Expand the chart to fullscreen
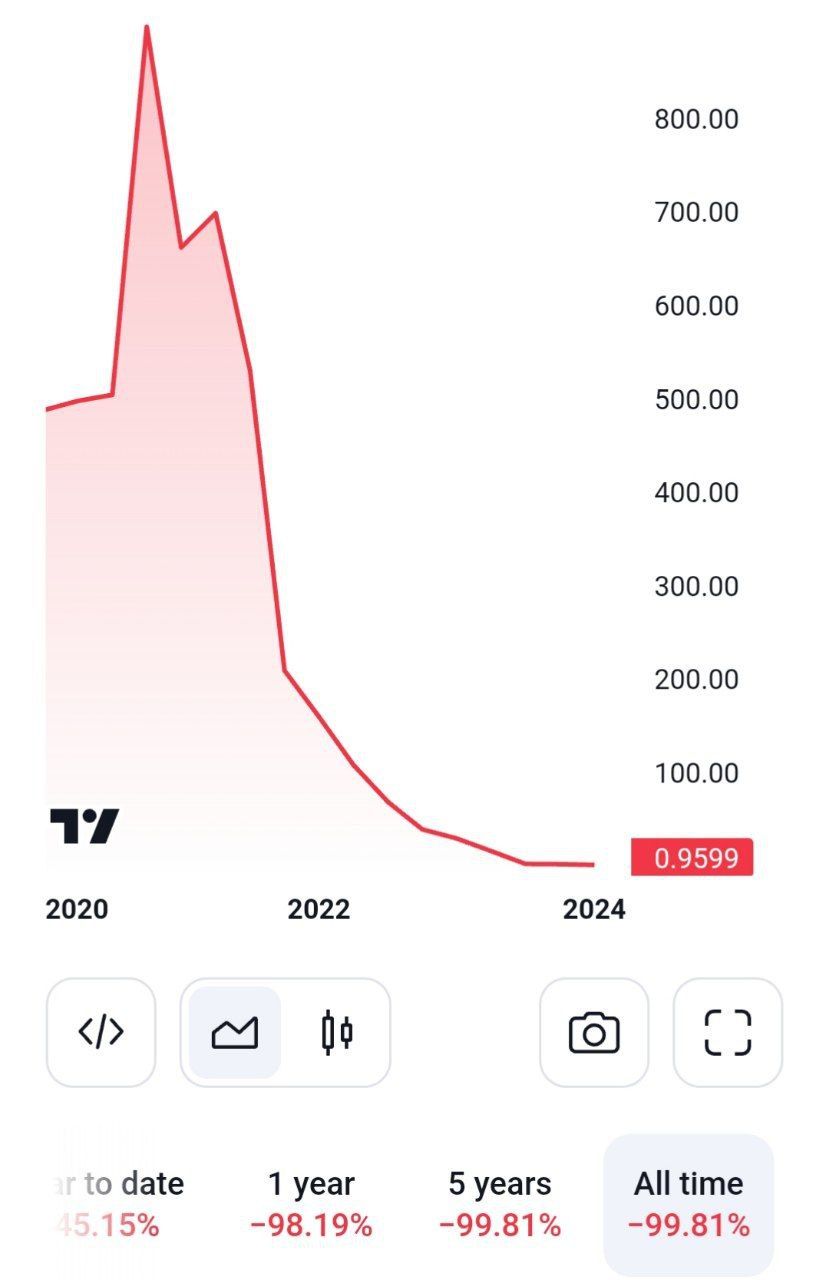829x1280 pixels. (727, 1032)
